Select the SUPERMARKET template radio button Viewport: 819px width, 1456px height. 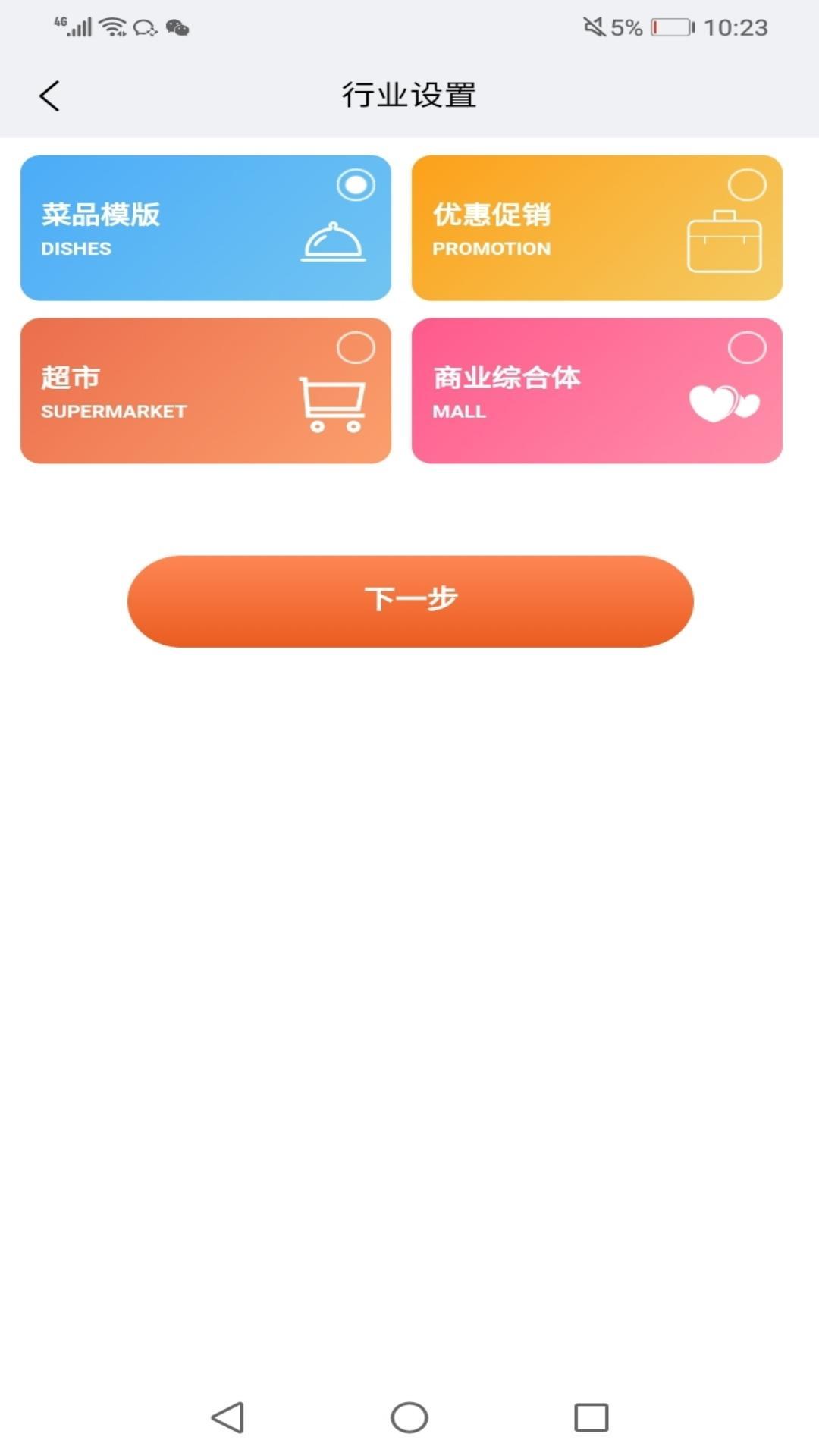tap(354, 345)
